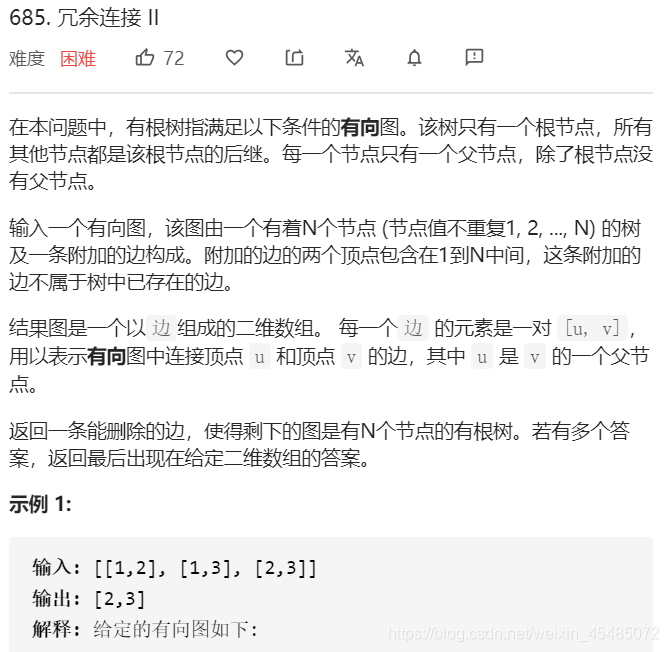The width and height of the screenshot is (669, 652).
Task: Open the notification bell for this problem
Action: coord(414,58)
